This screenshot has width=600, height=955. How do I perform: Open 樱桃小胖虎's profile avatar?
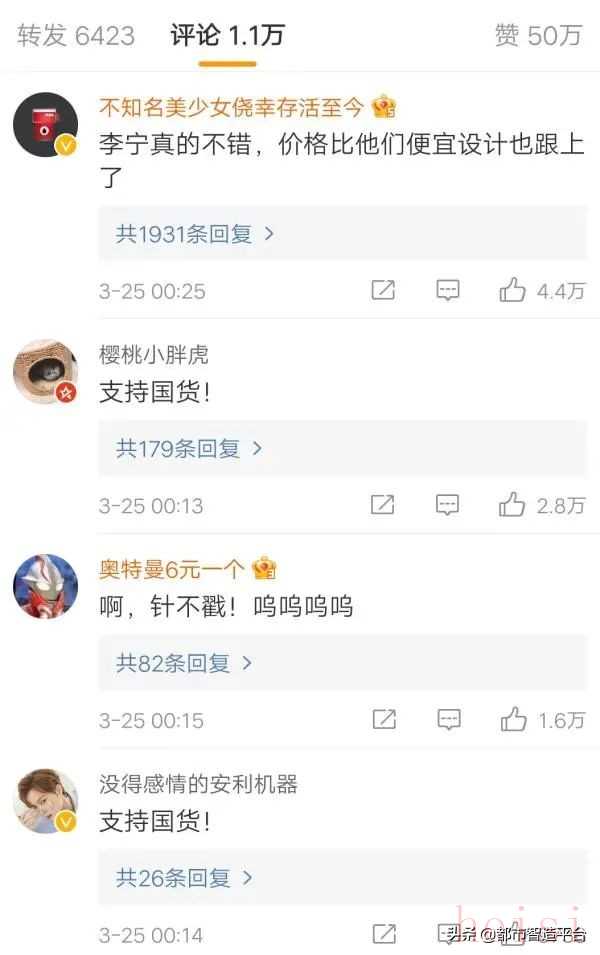coord(45,372)
